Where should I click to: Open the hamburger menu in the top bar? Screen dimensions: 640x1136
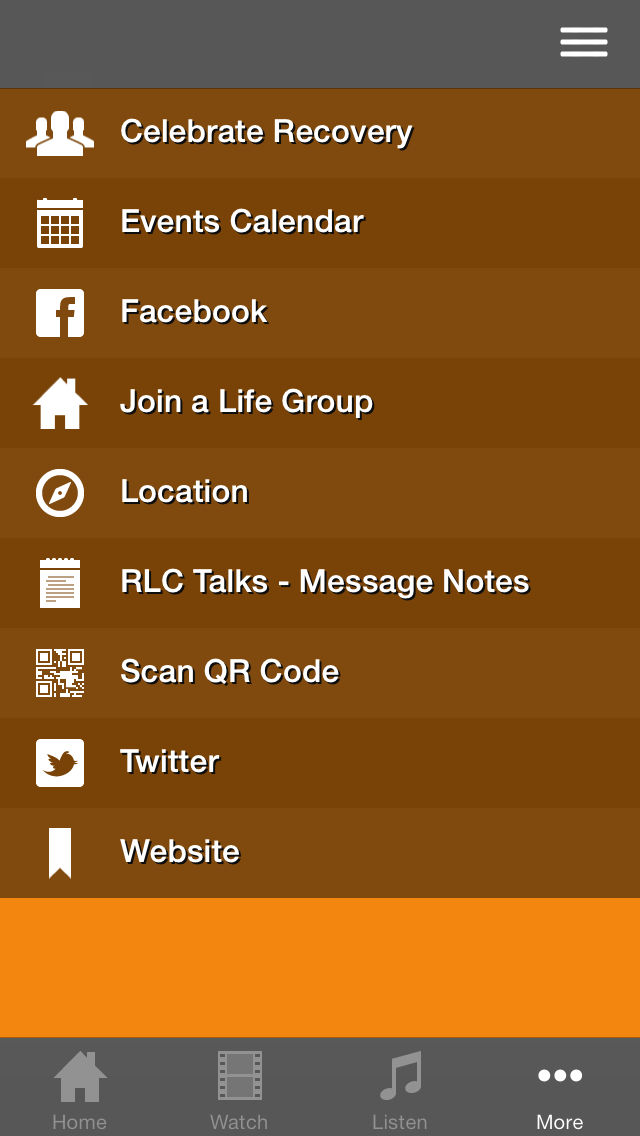coord(583,42)
